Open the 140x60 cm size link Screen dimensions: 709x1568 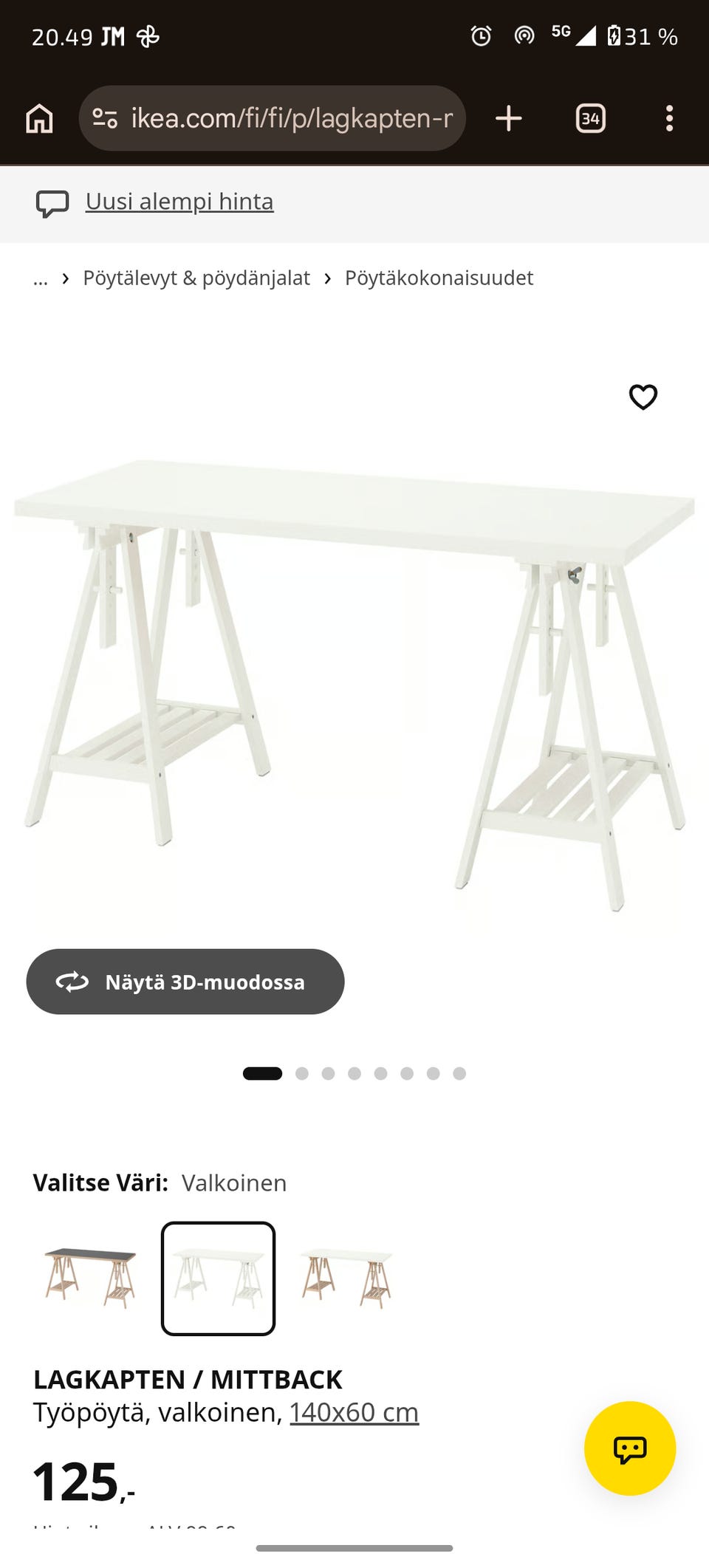354,1412
